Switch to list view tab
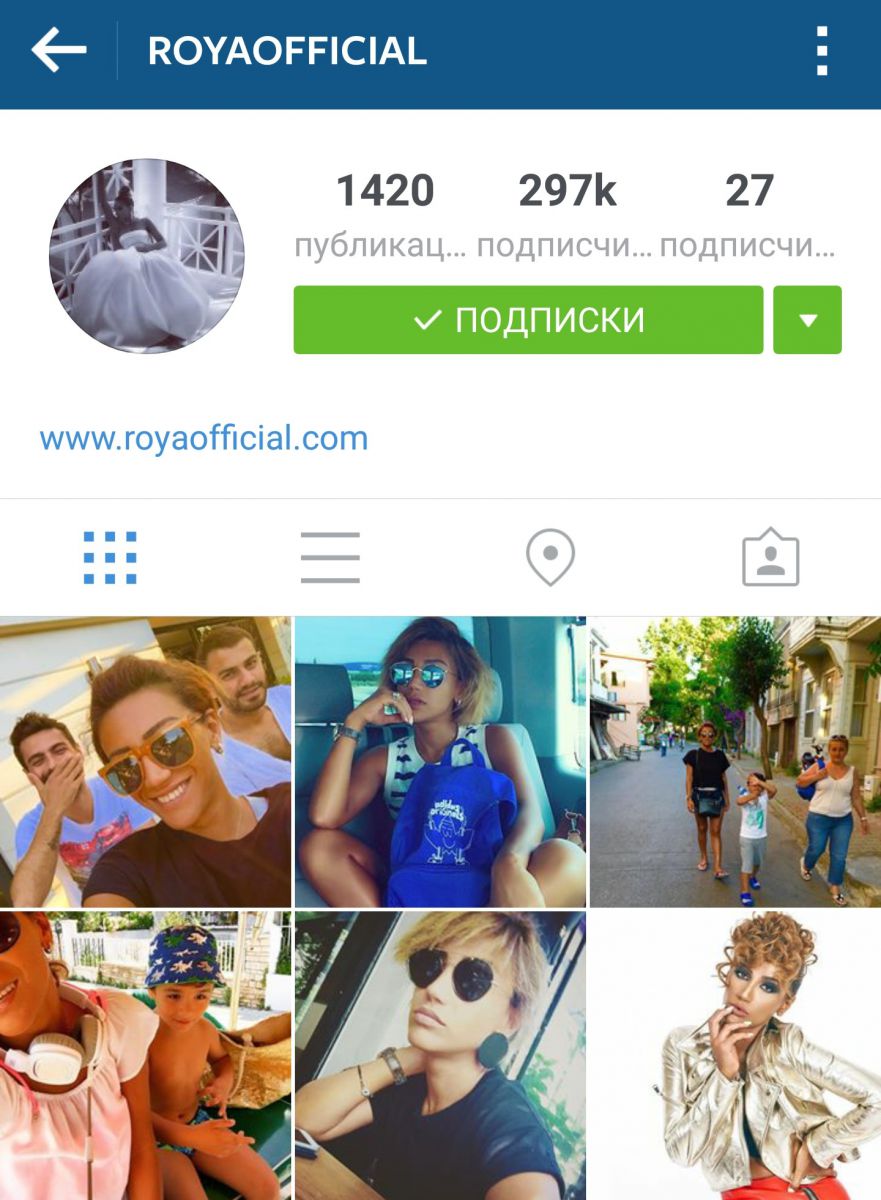 (x=330, y=558)
